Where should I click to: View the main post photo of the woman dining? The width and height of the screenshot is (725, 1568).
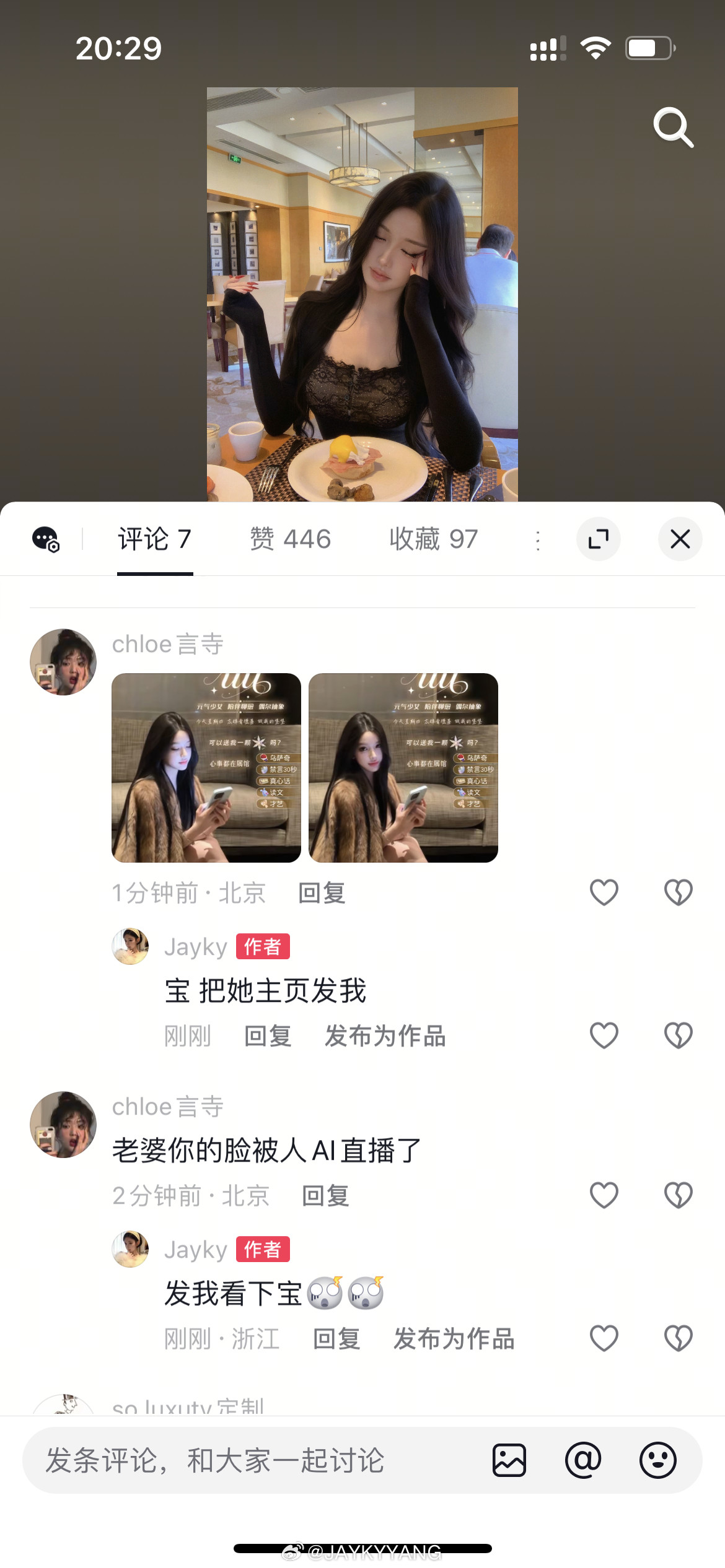[362, 291]
